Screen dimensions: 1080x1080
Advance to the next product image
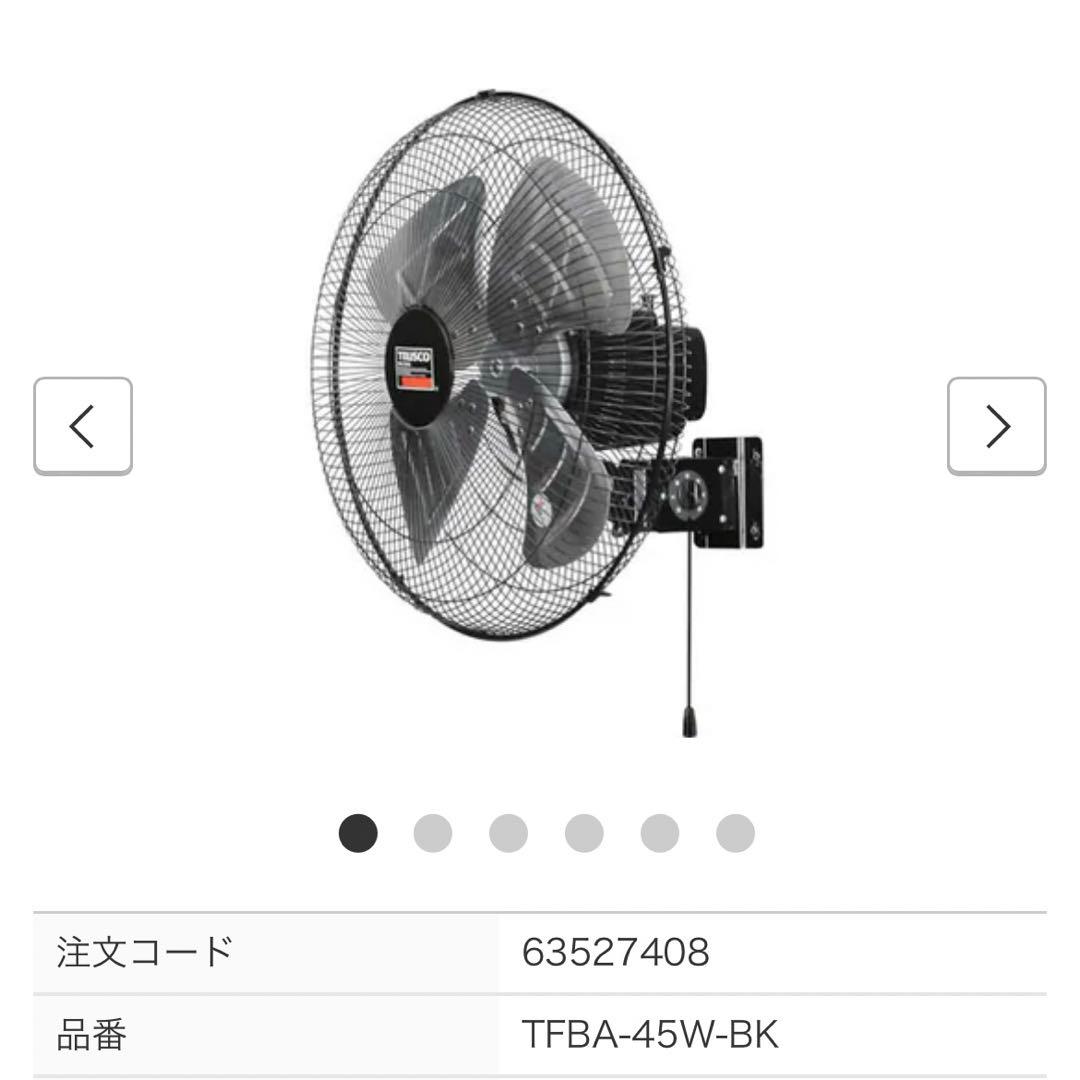(996, 426)
